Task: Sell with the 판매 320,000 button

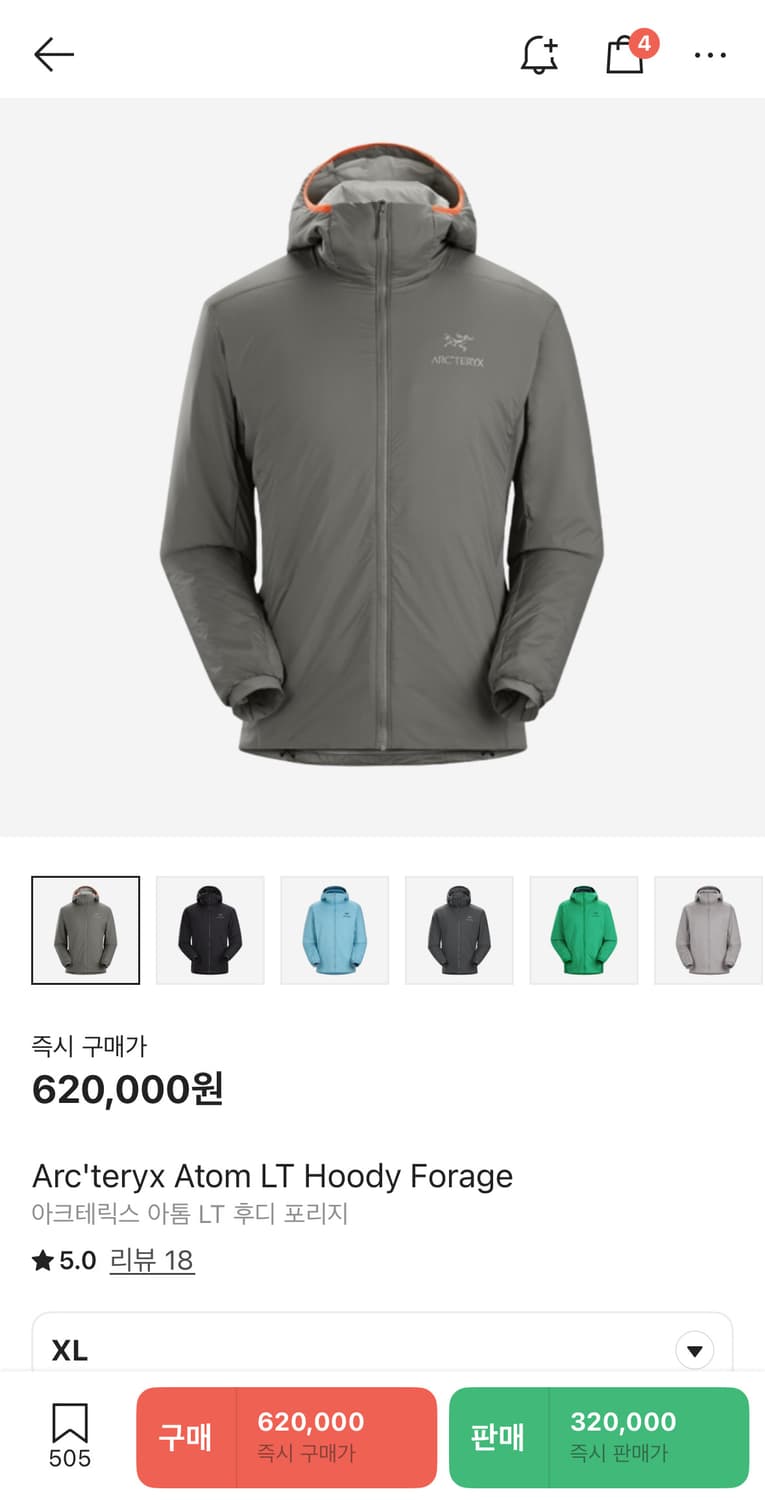Action: tap(599, 1437)
